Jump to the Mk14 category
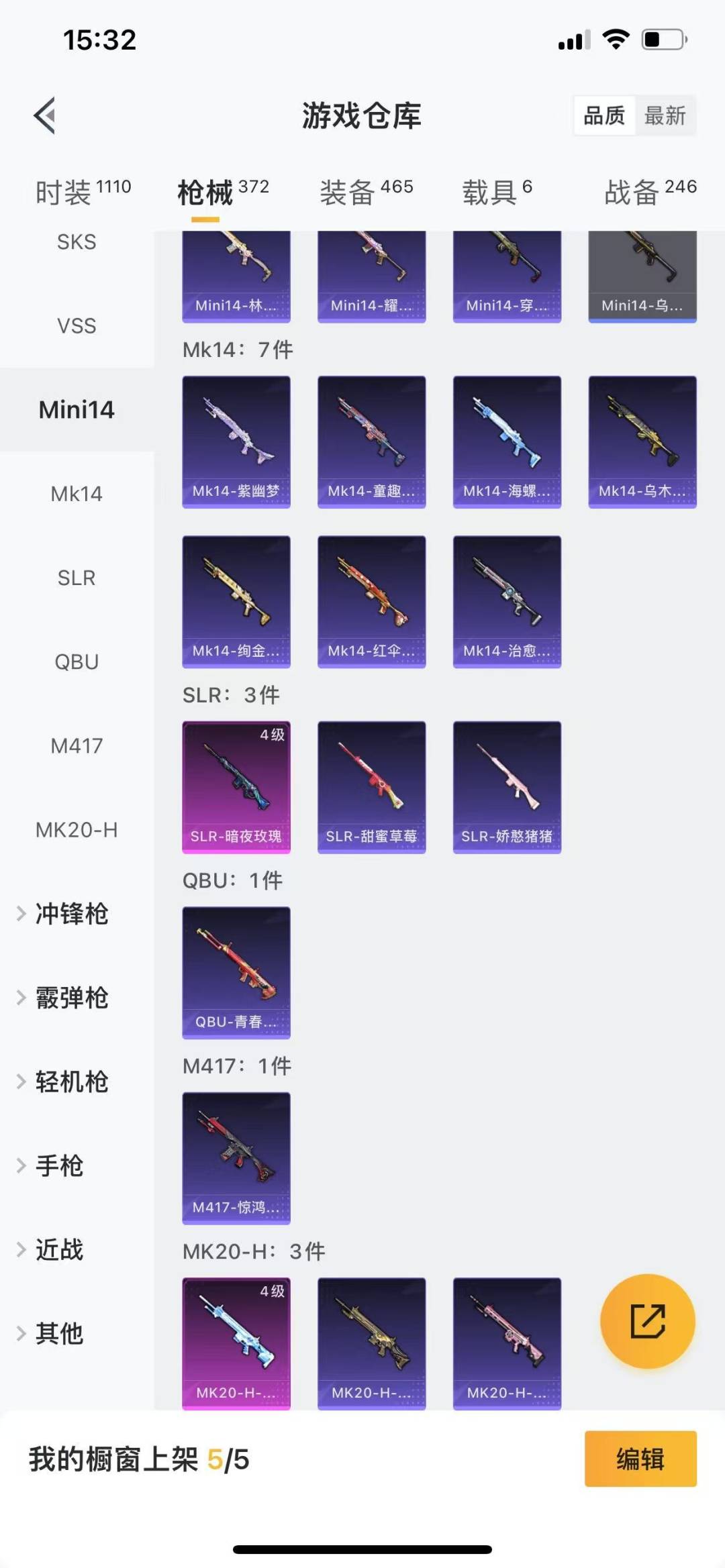This screenshot has height=1568, width=725. tap(77, 494)
